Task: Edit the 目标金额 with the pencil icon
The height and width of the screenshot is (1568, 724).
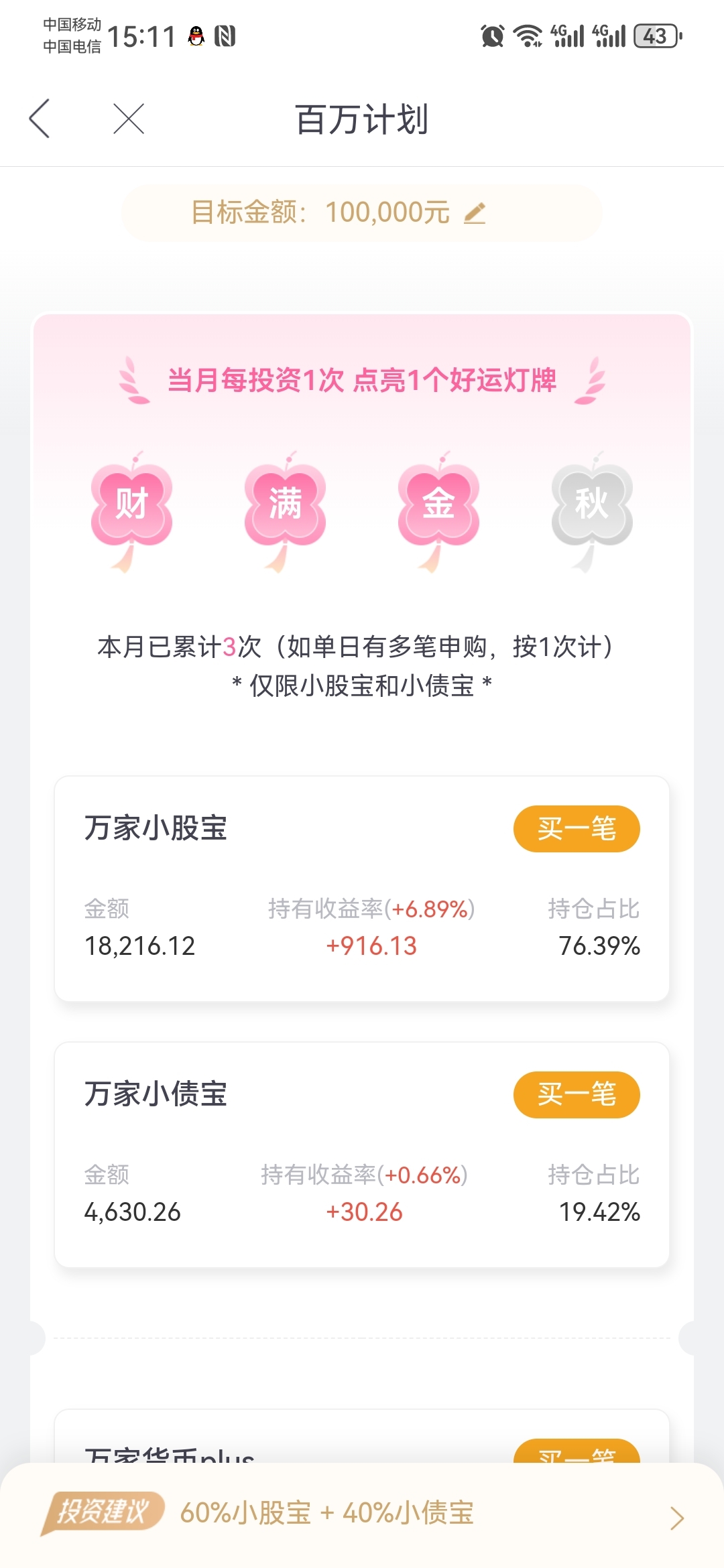Action: 475,213
